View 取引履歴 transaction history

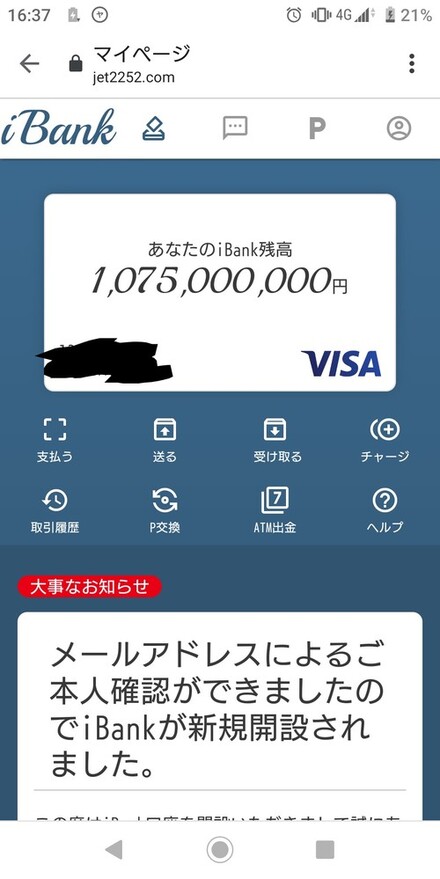click(x=55, y=511)
